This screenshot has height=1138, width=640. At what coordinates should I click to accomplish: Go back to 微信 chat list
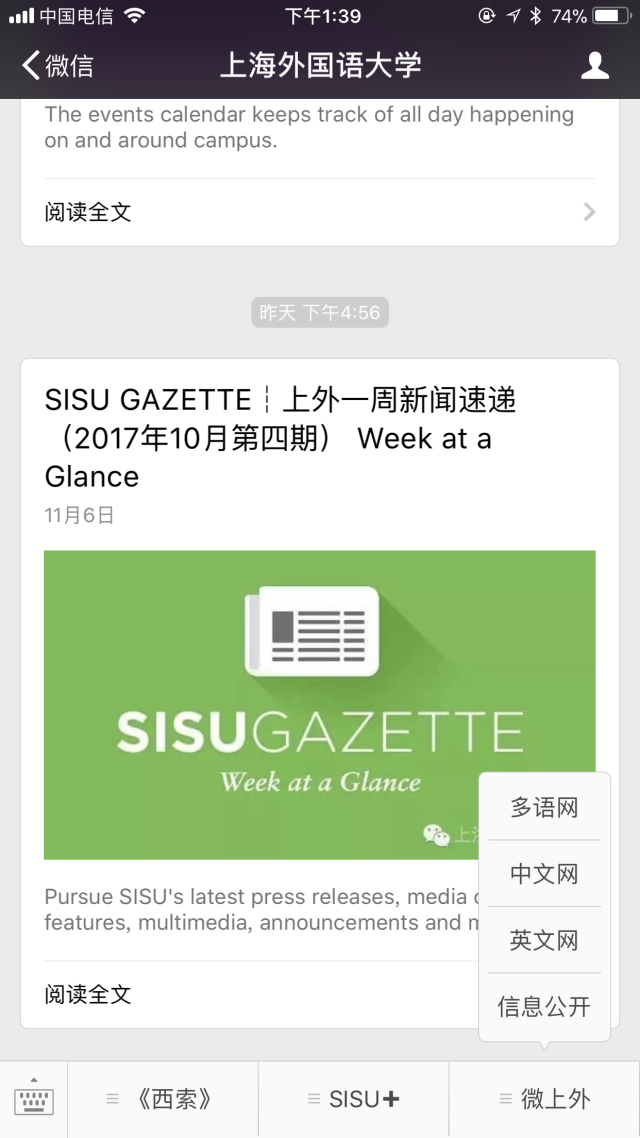tap(58, 66)
